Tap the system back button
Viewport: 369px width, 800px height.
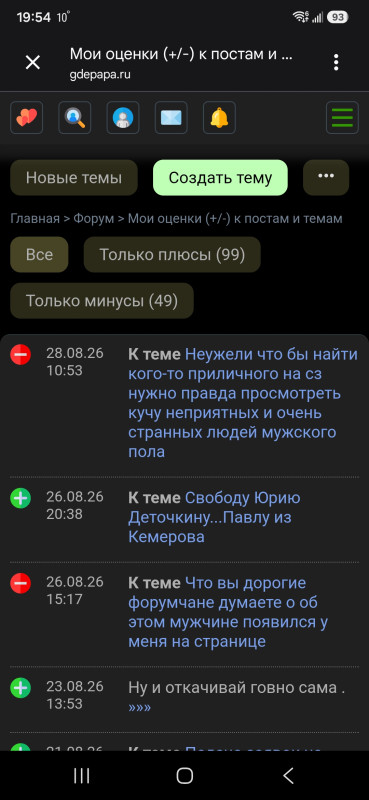point(288,776)
